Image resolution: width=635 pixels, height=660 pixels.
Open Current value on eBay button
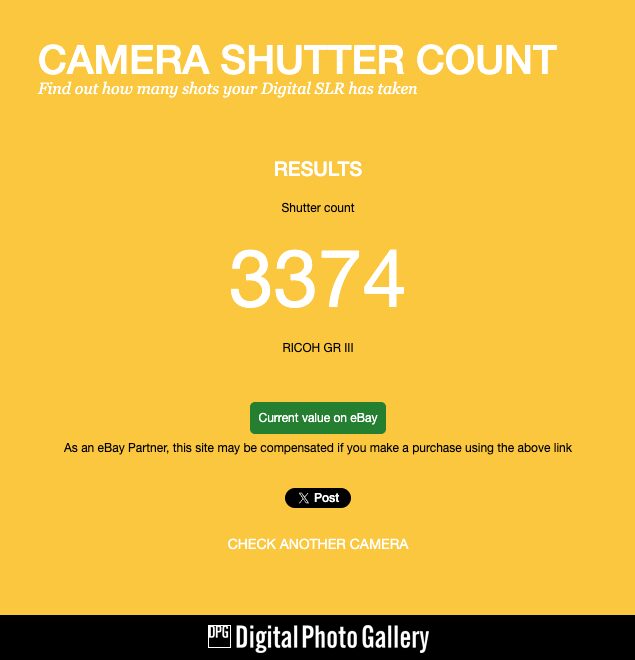pyautogui.click(x=317, y=418)
